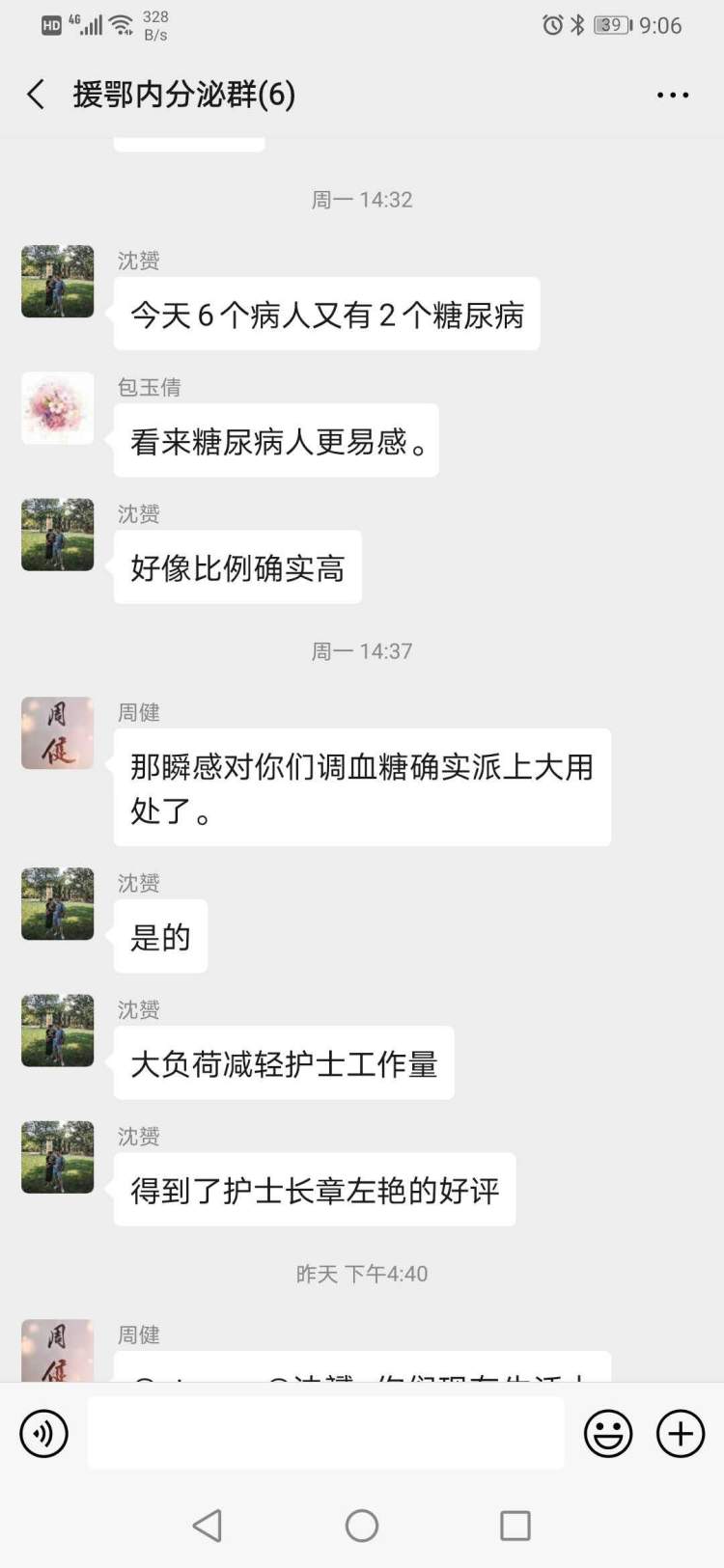Open 包玉倩's flower avatar profile
The image size is (724, 1568).
(x=58, y=408)
